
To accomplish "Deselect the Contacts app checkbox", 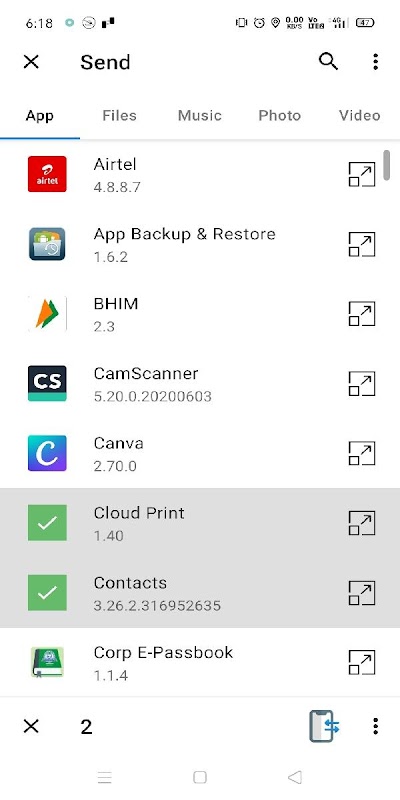I will click(47, 593).
